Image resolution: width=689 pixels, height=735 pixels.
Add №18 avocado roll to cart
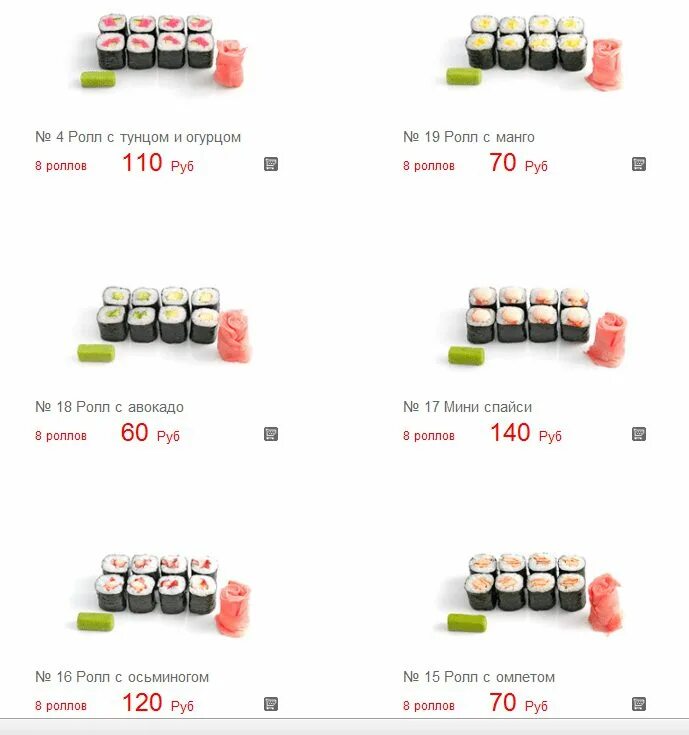(x=271, y=434)
